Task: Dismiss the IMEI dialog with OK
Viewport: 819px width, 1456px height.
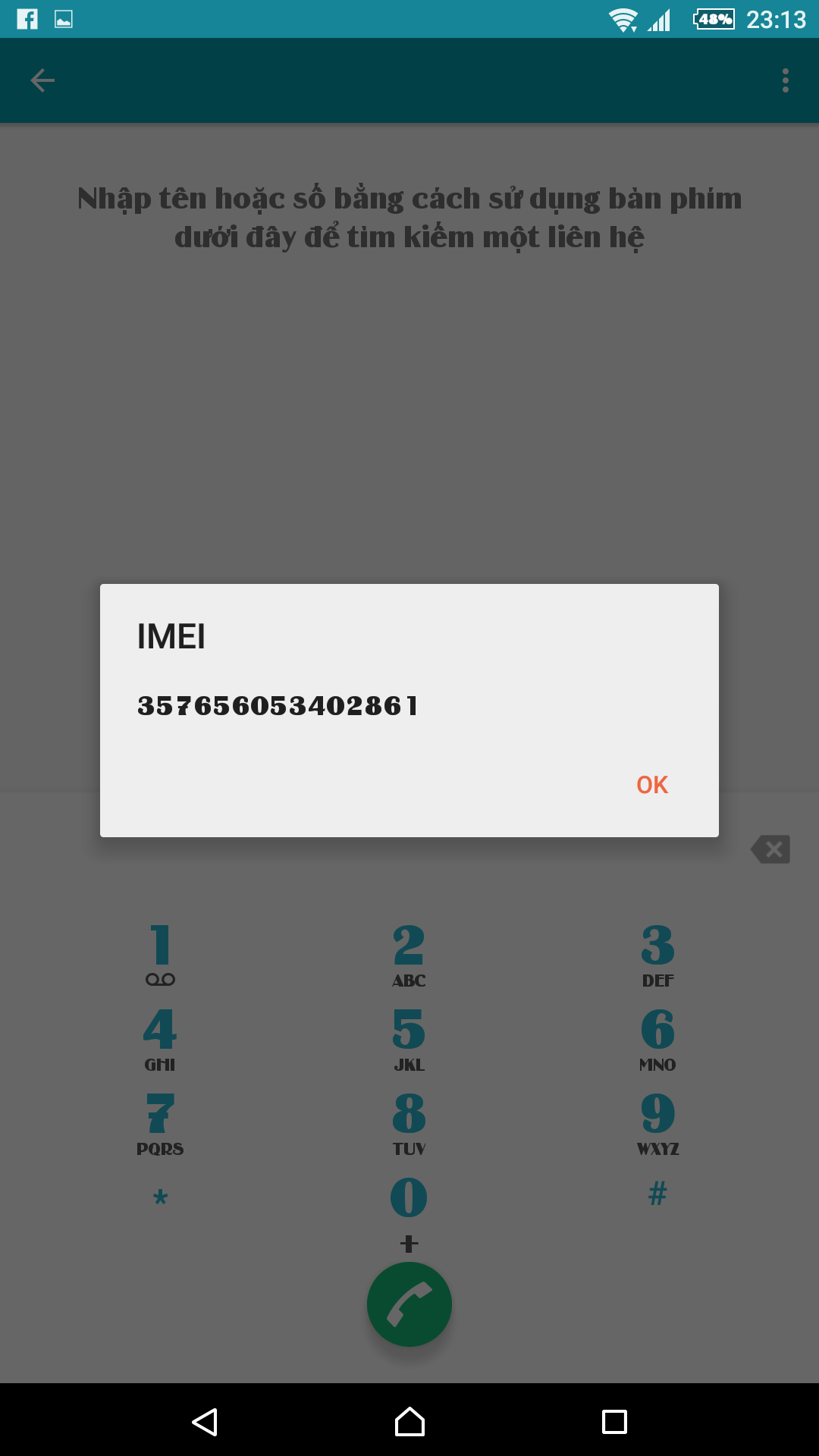Action: click(x=651, y=785)
